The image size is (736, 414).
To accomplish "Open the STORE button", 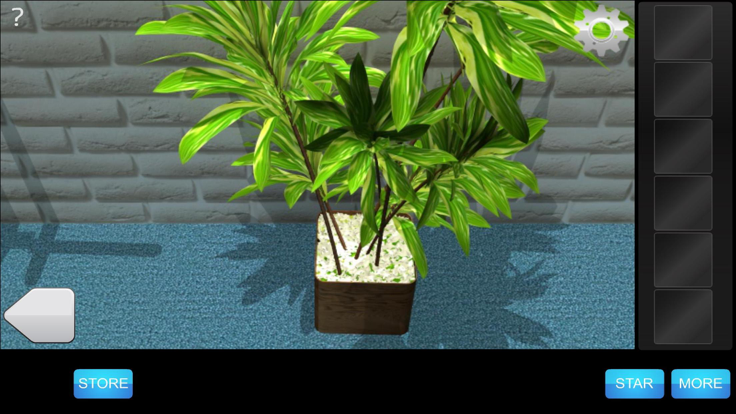I will pos(103,383).
